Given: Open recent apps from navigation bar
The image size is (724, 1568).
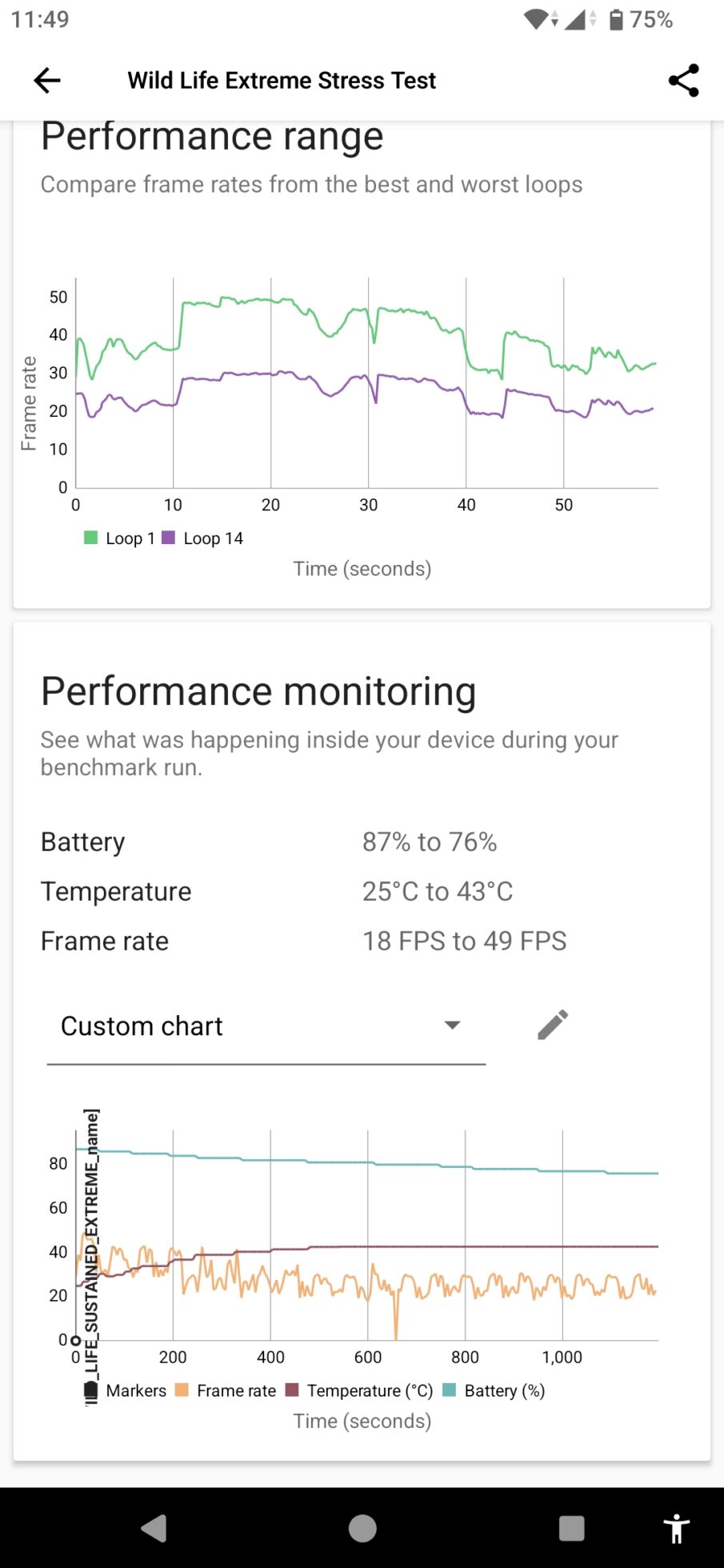Looking at the screenshot, I should [571, 1529].
